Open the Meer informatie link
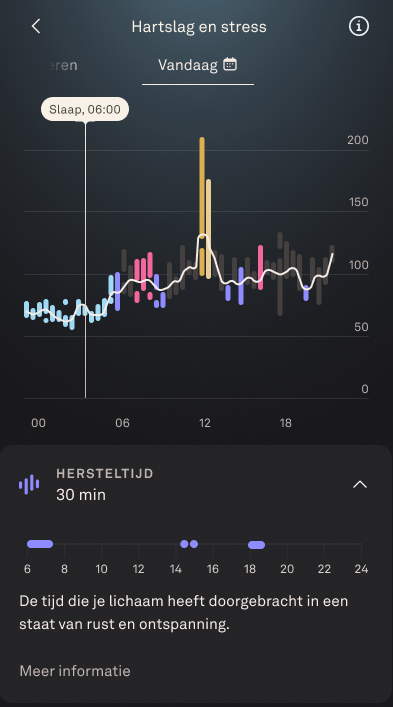 point(75,671)
